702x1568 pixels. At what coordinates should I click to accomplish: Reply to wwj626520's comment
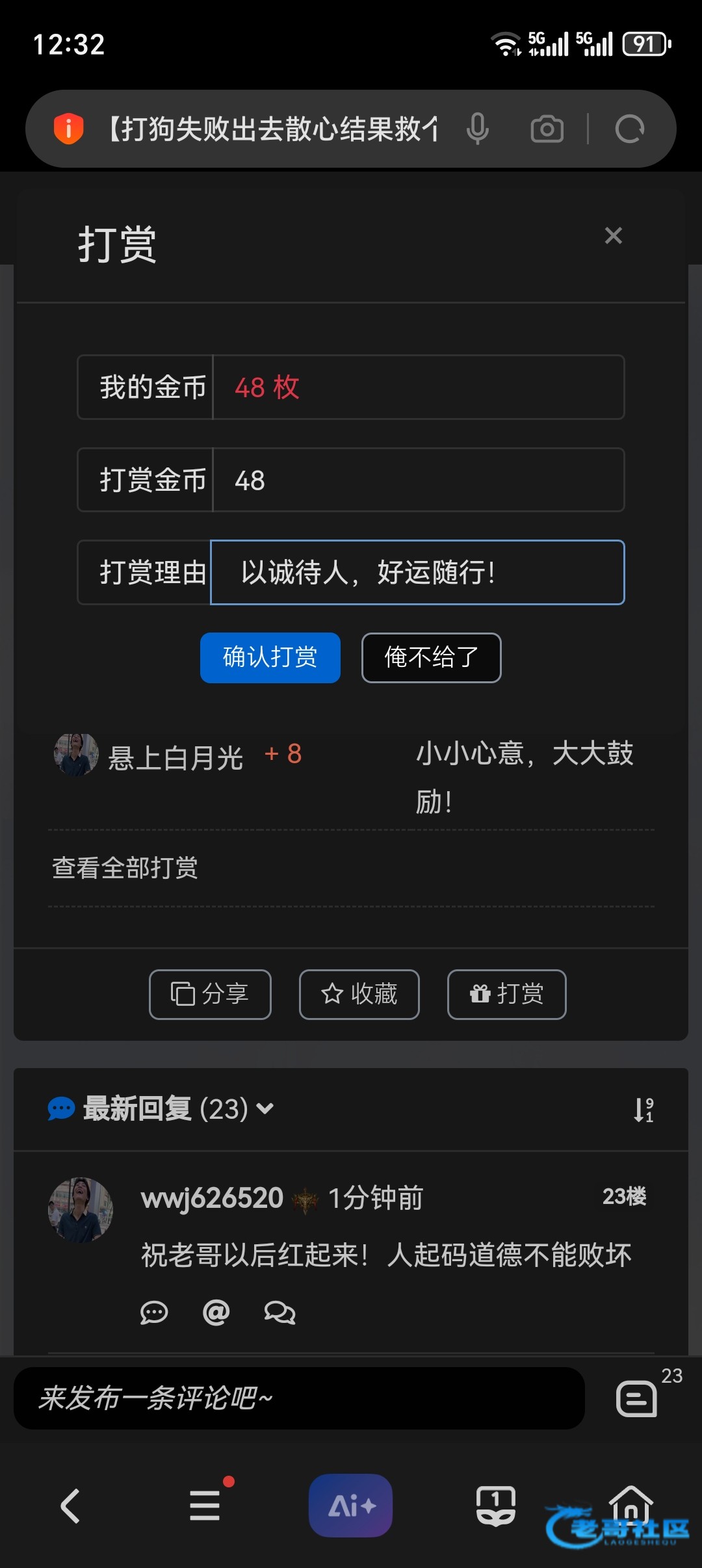pyautogui.click(x=154, y=1313)
